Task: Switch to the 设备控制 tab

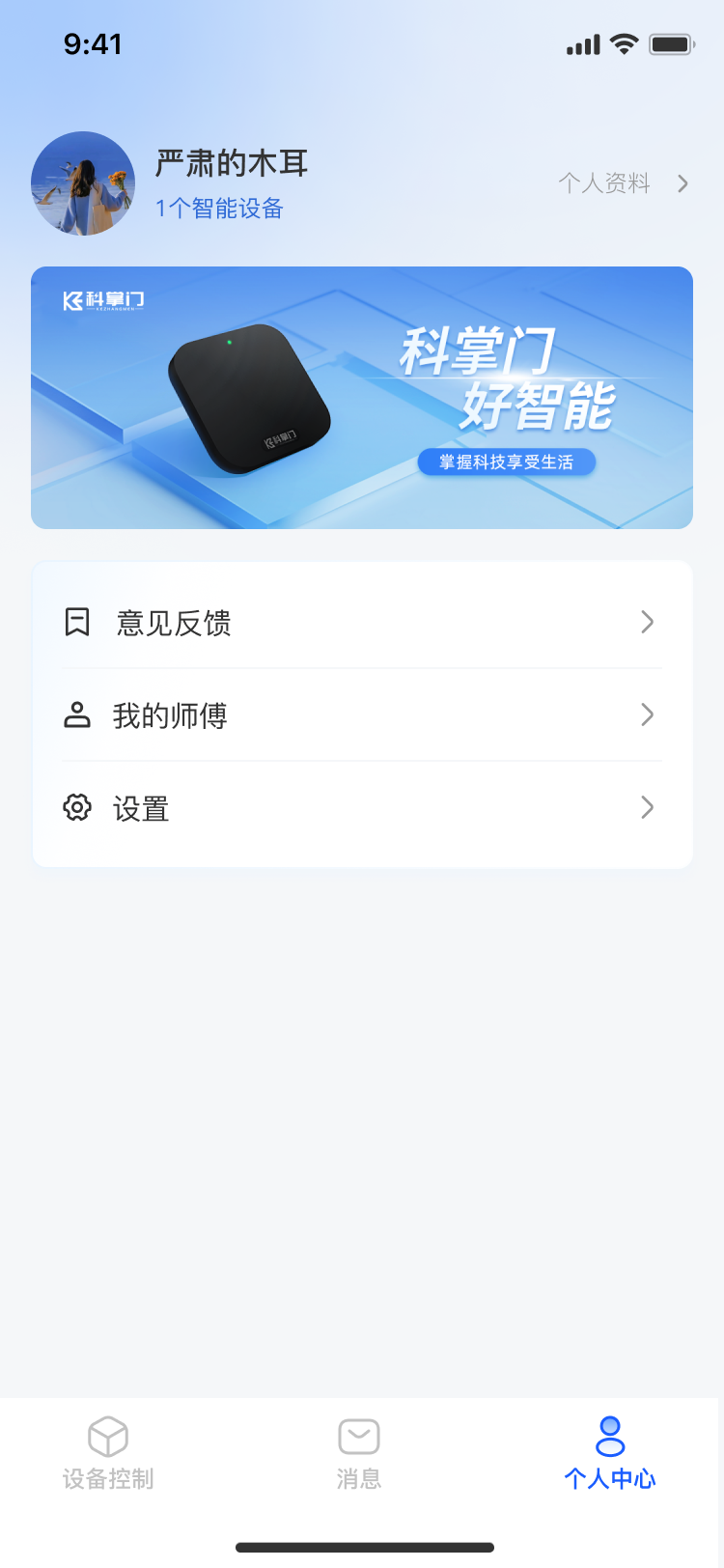Action: (108, 1453)
